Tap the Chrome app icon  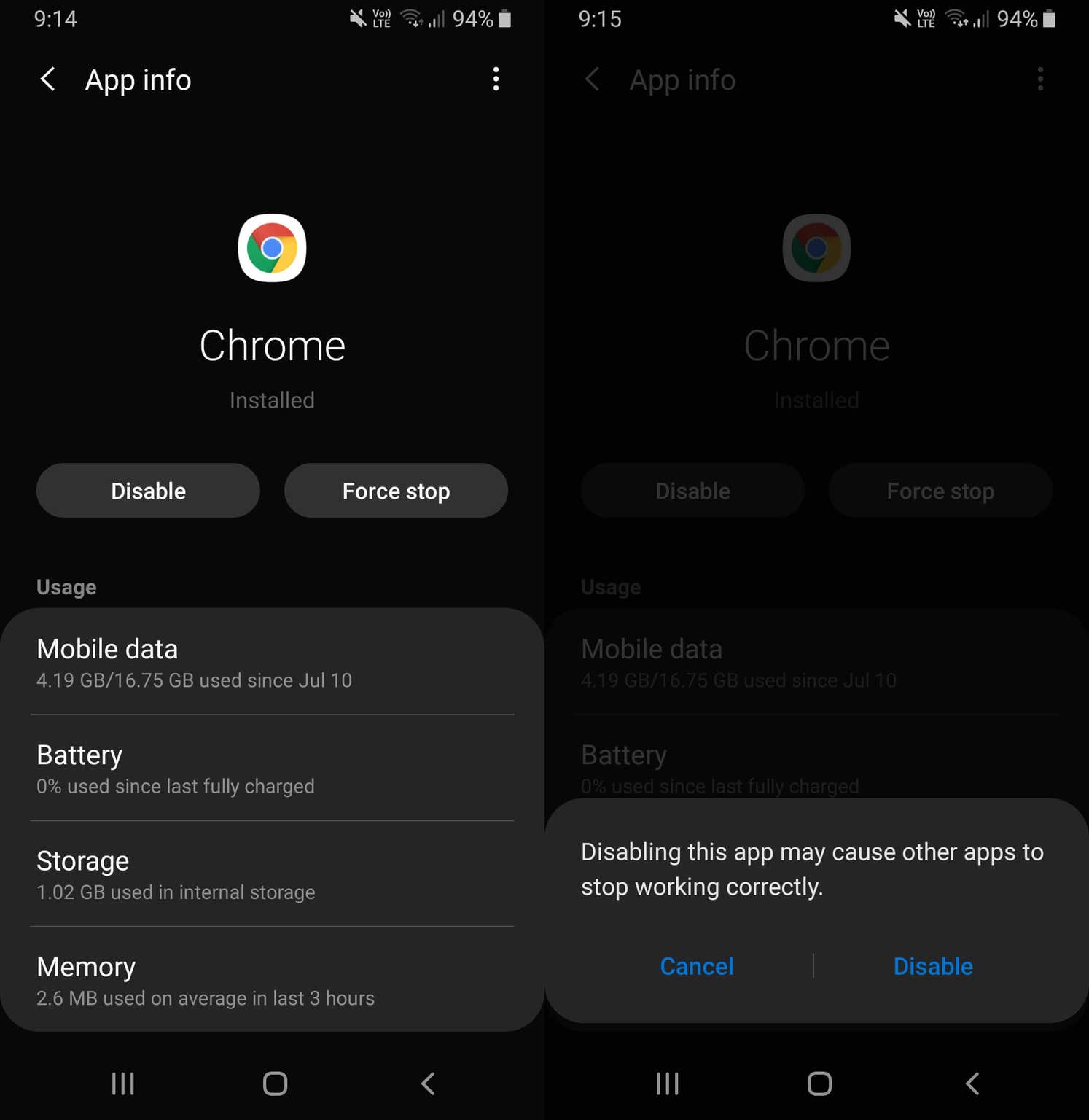point(272,248)
